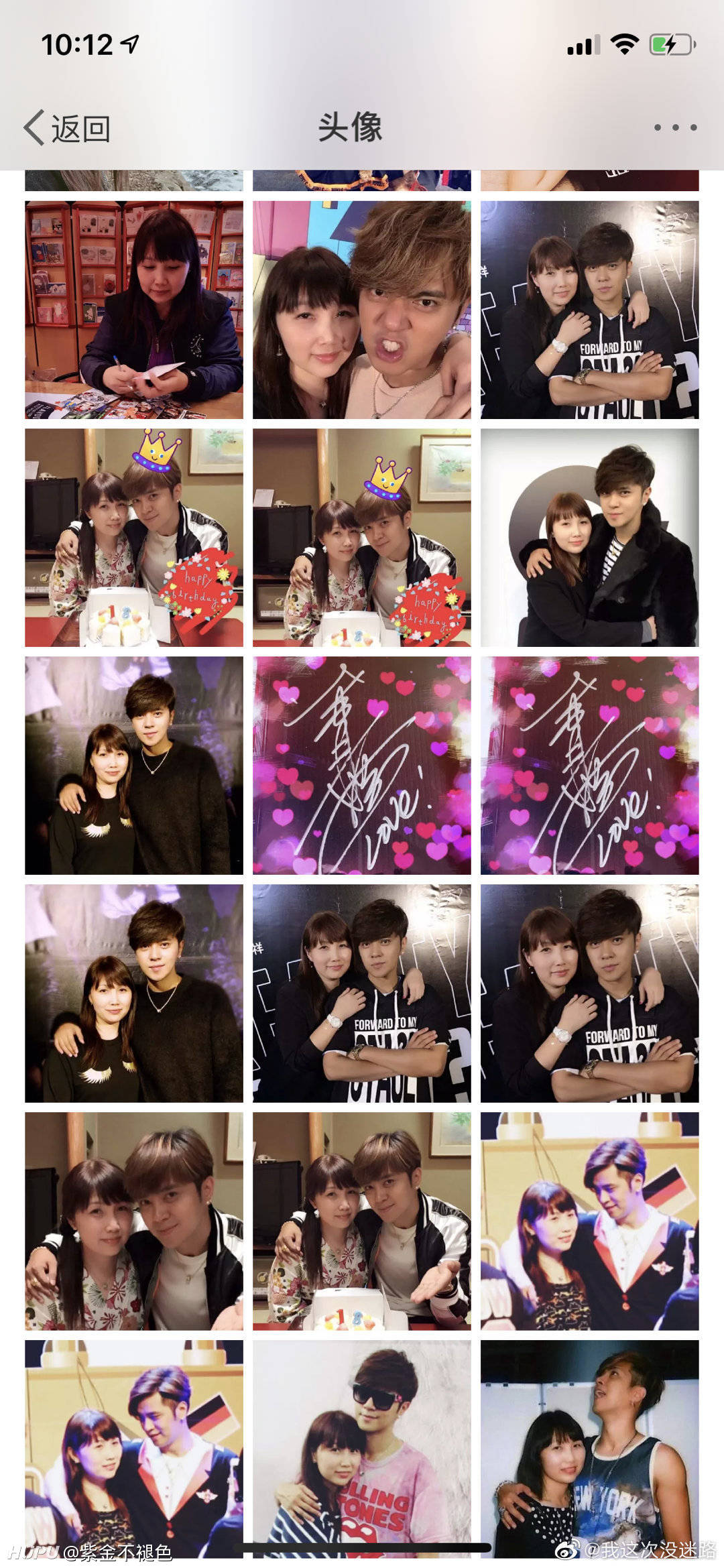The height and width of the screenshot is (1568, 724).
Task: Open the photo of woman writing at desk
Action: coord(134,310)
